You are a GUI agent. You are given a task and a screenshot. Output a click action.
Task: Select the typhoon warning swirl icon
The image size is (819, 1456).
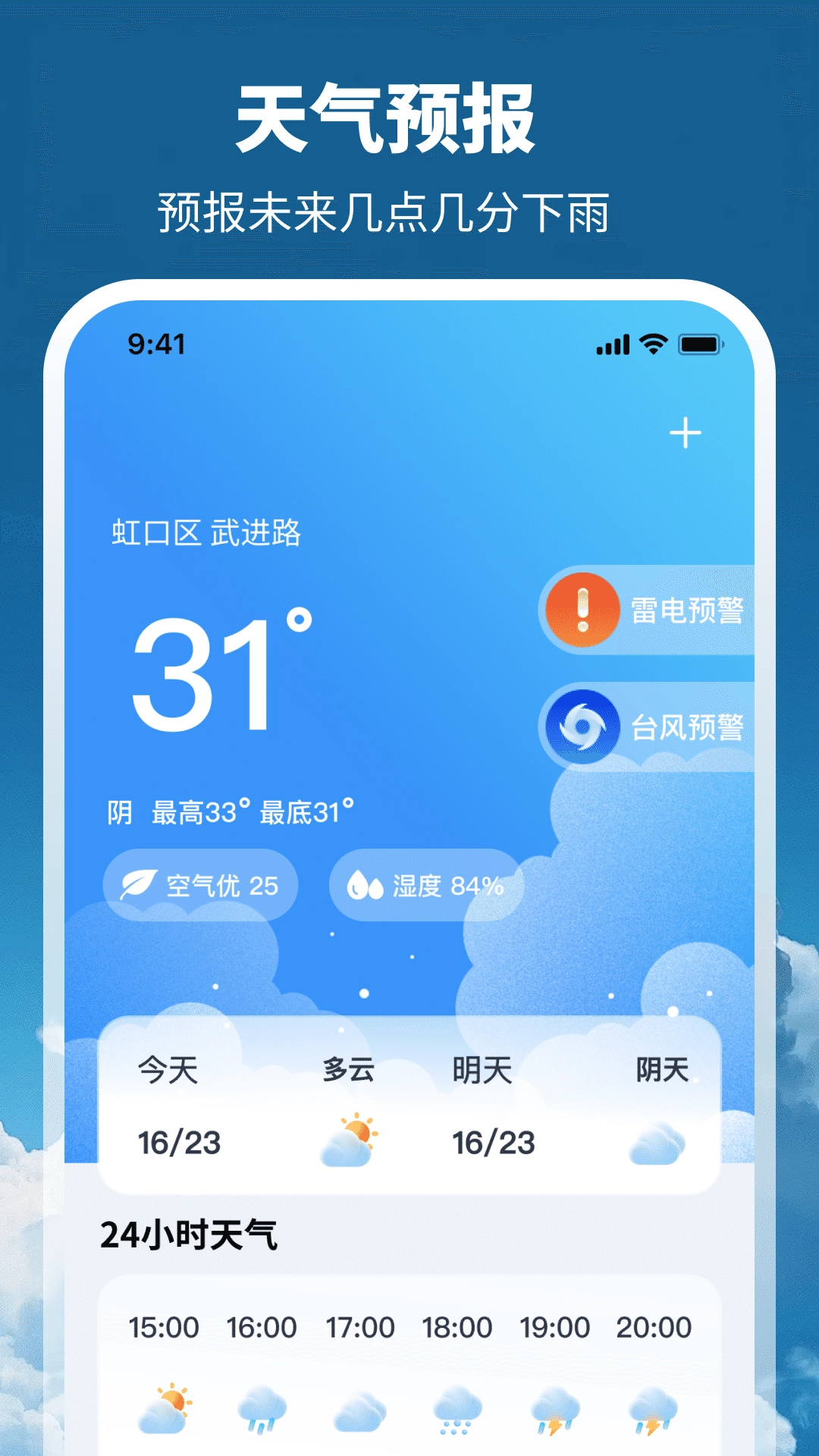584,724
